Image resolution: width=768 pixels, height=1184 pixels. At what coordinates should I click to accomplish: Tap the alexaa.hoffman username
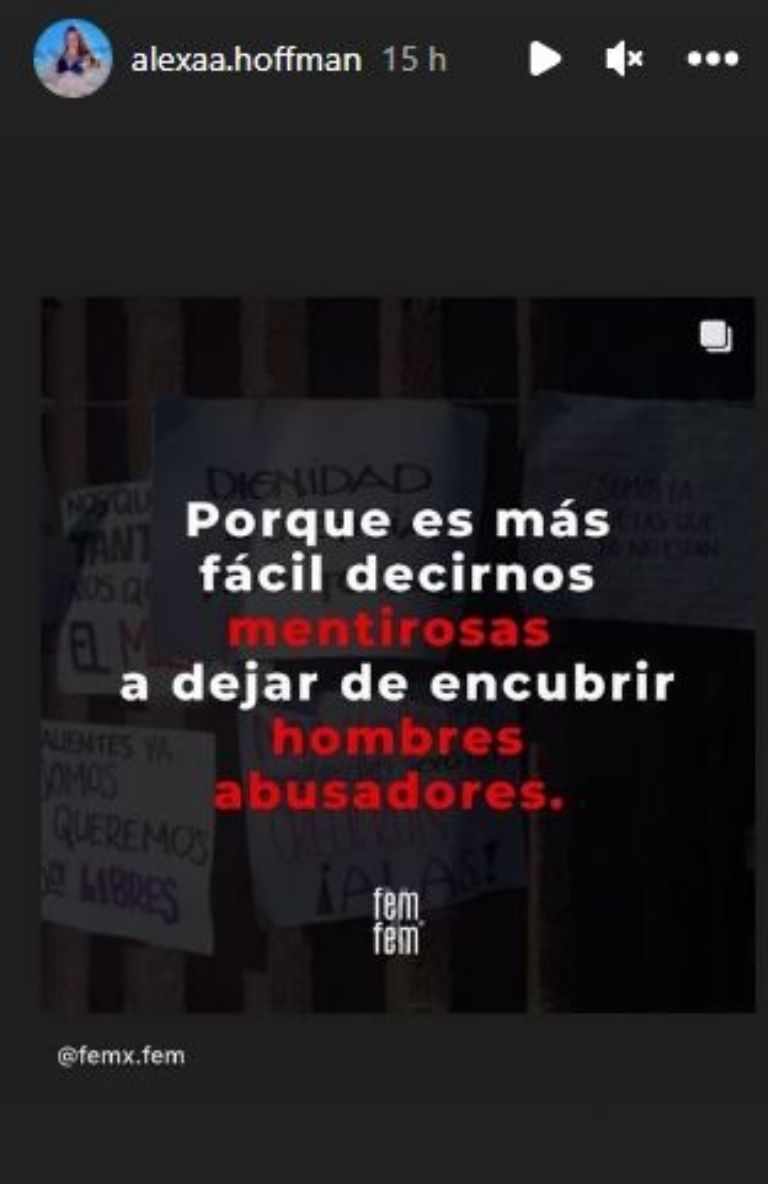[x=246, y=60]
